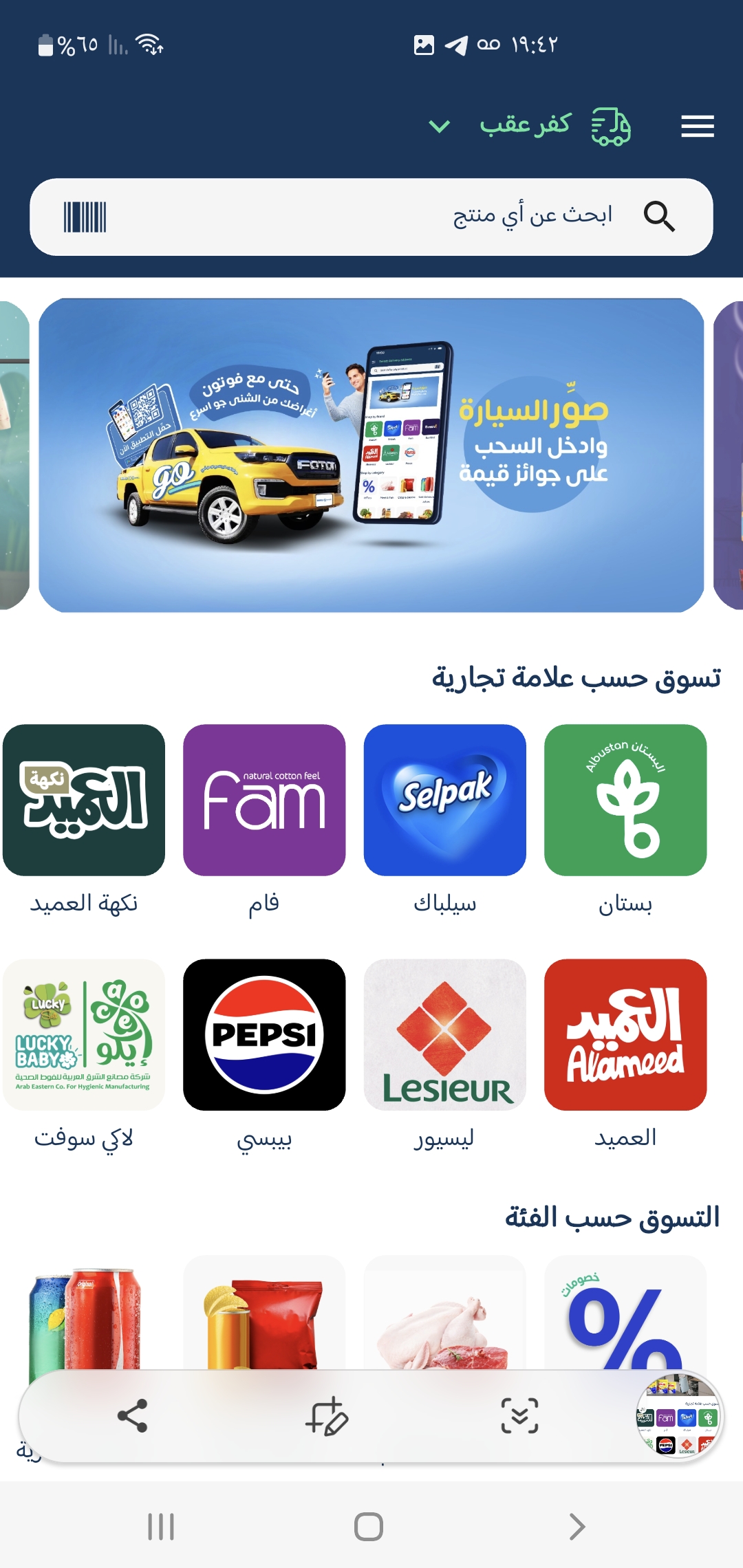Open the العميد brand
This screenshot has height=1568, width=743.
coord(625,1034)
